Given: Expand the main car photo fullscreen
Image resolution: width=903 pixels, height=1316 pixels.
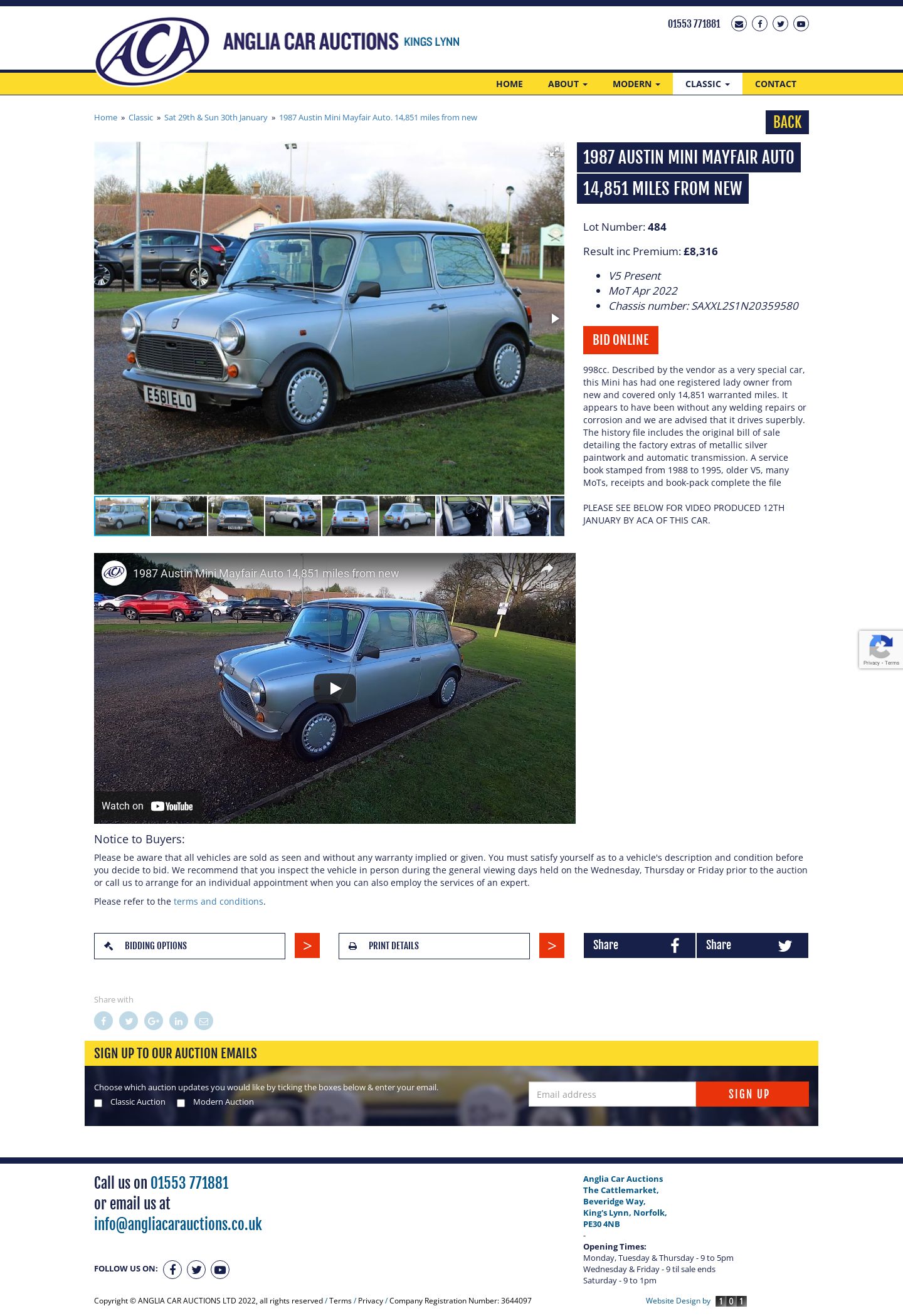Looking at the screenshot, I should point(554,152).
